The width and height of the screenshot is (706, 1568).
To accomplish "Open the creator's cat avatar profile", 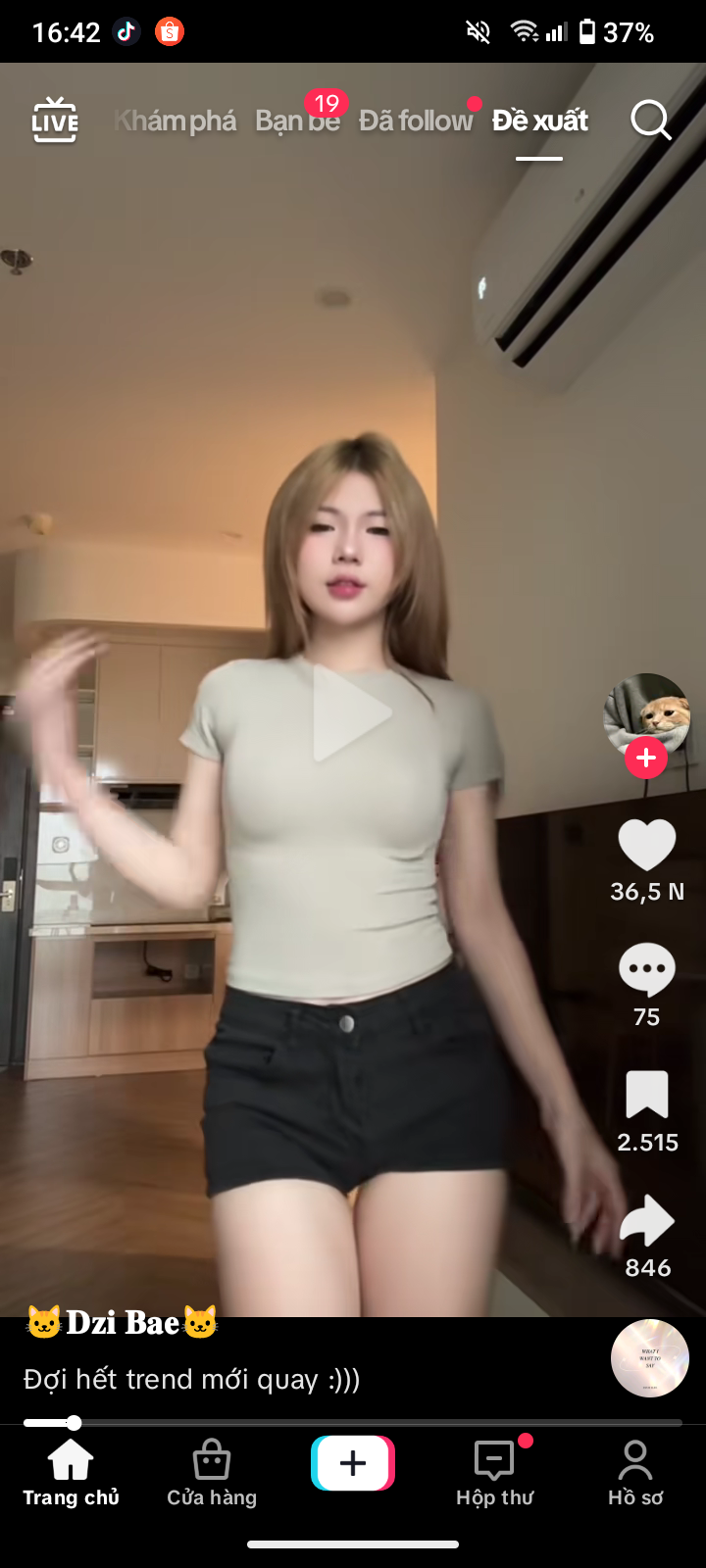I will click(x=646, y=713).
